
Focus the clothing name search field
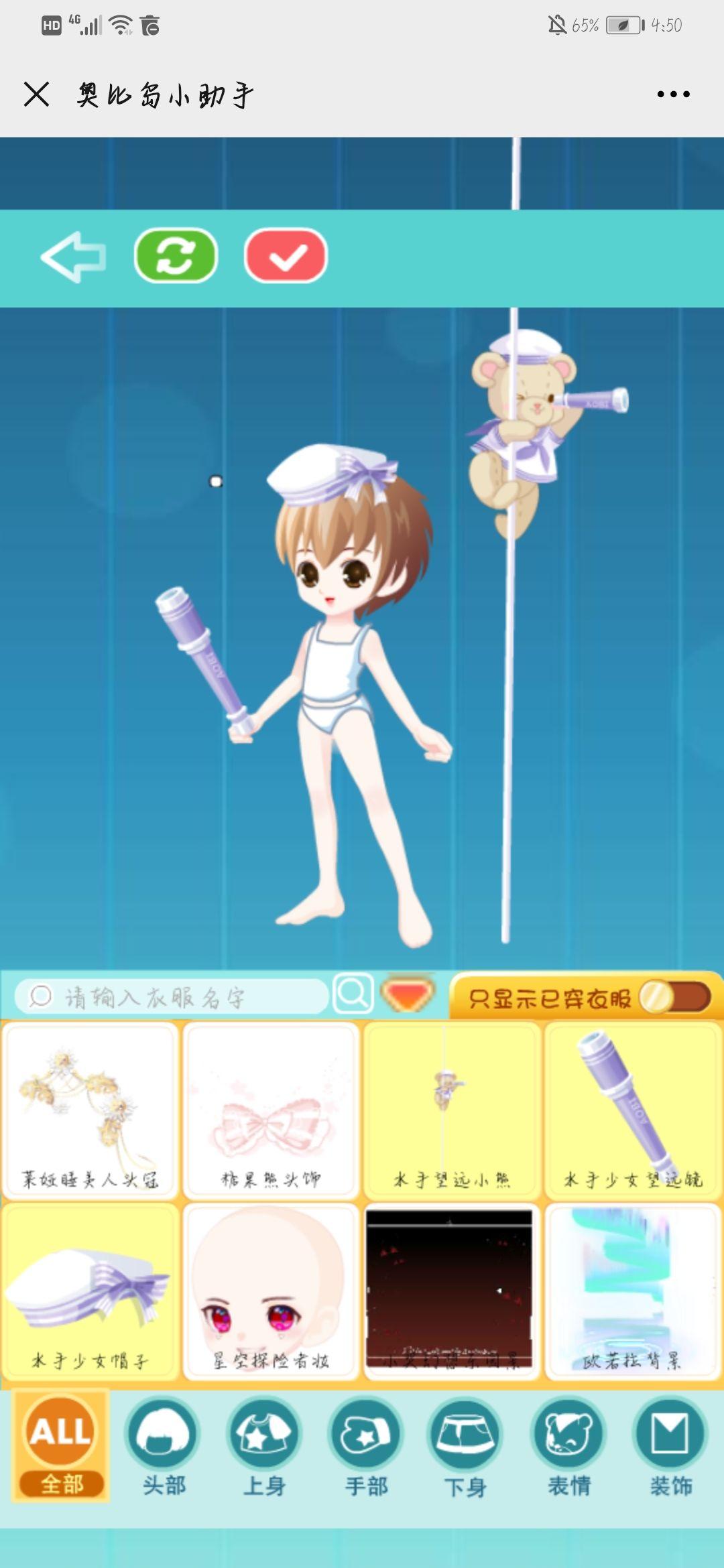click(174, 997)
